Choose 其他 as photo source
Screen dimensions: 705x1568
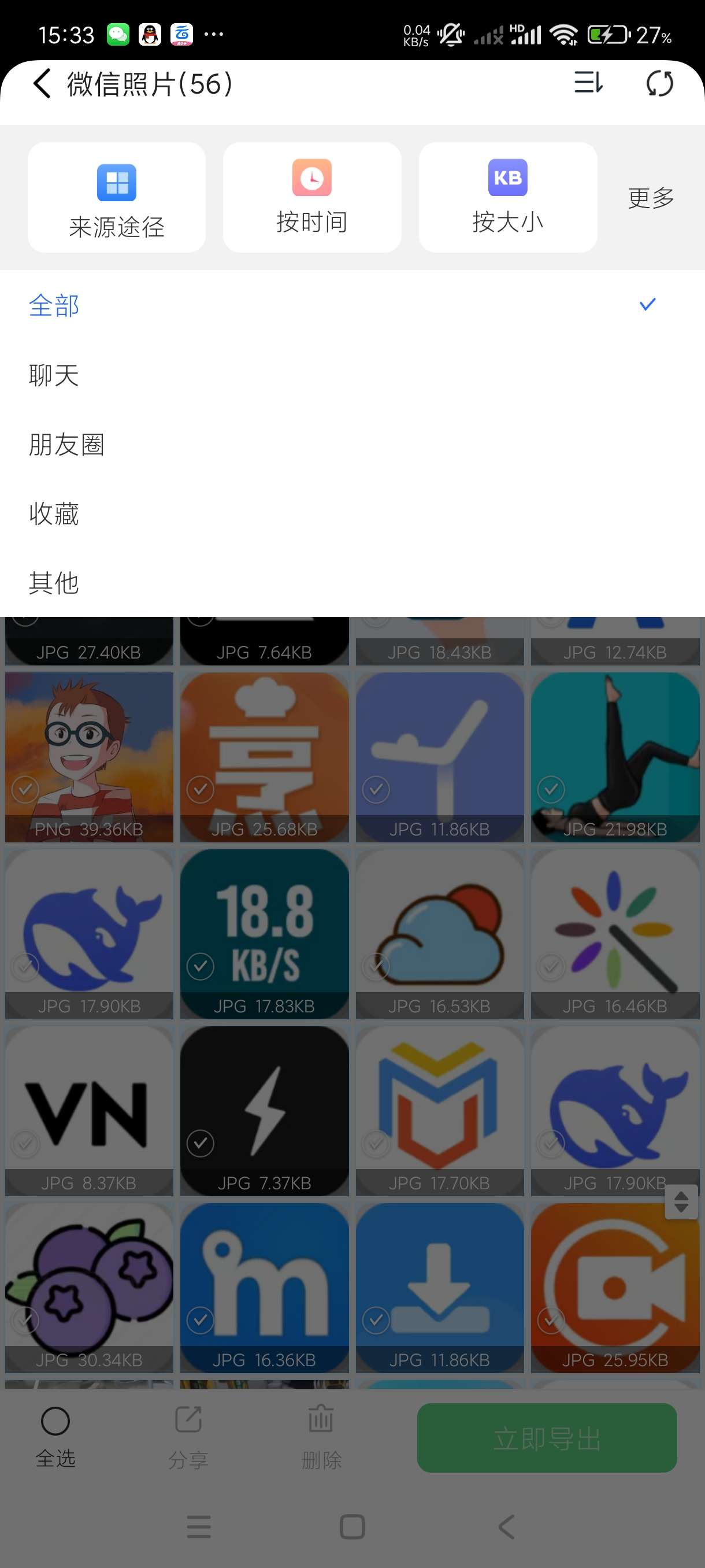pos(54,583)
